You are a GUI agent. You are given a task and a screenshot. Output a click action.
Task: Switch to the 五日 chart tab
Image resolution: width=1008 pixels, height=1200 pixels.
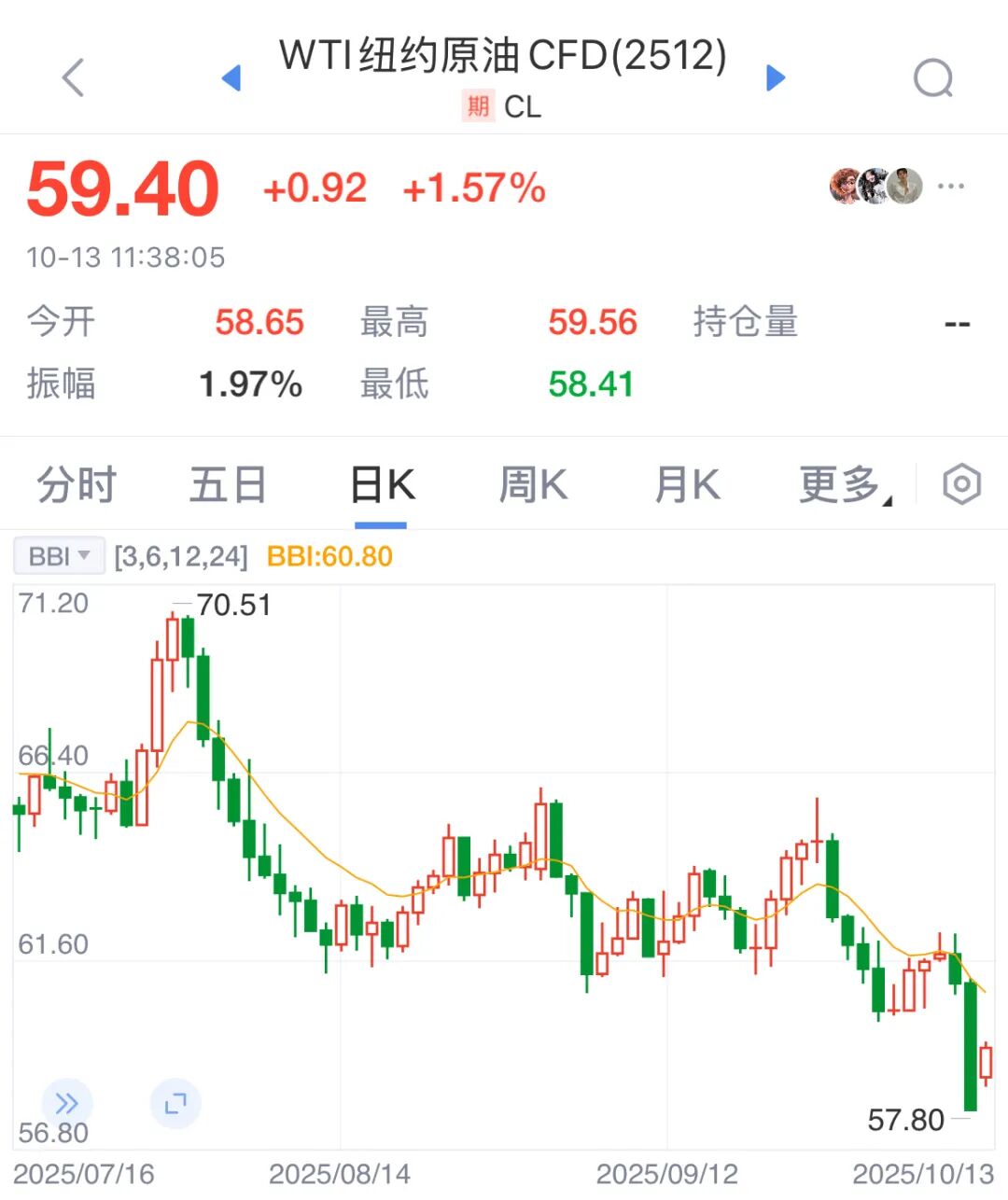(x=228, y=485)
